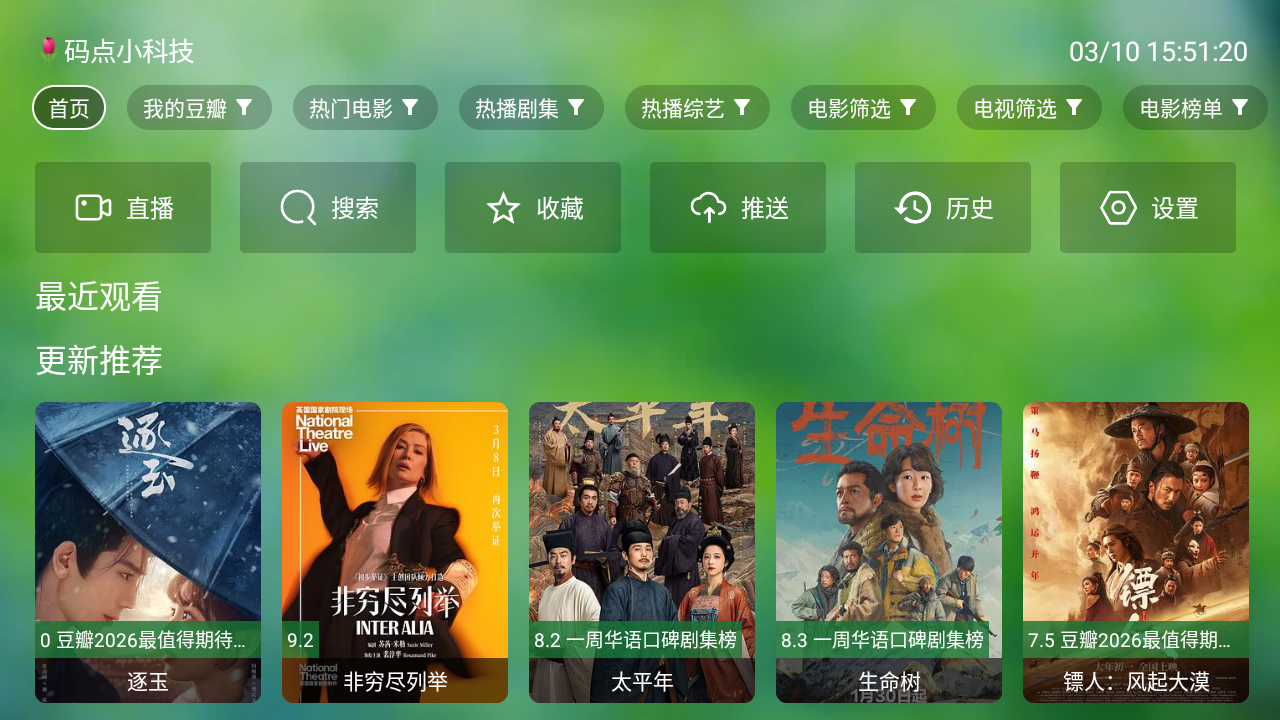The height and width of the screenshot is (720, 1280).
Task: Go to 电影筛选 tab
Action: (x=863, y=108)
